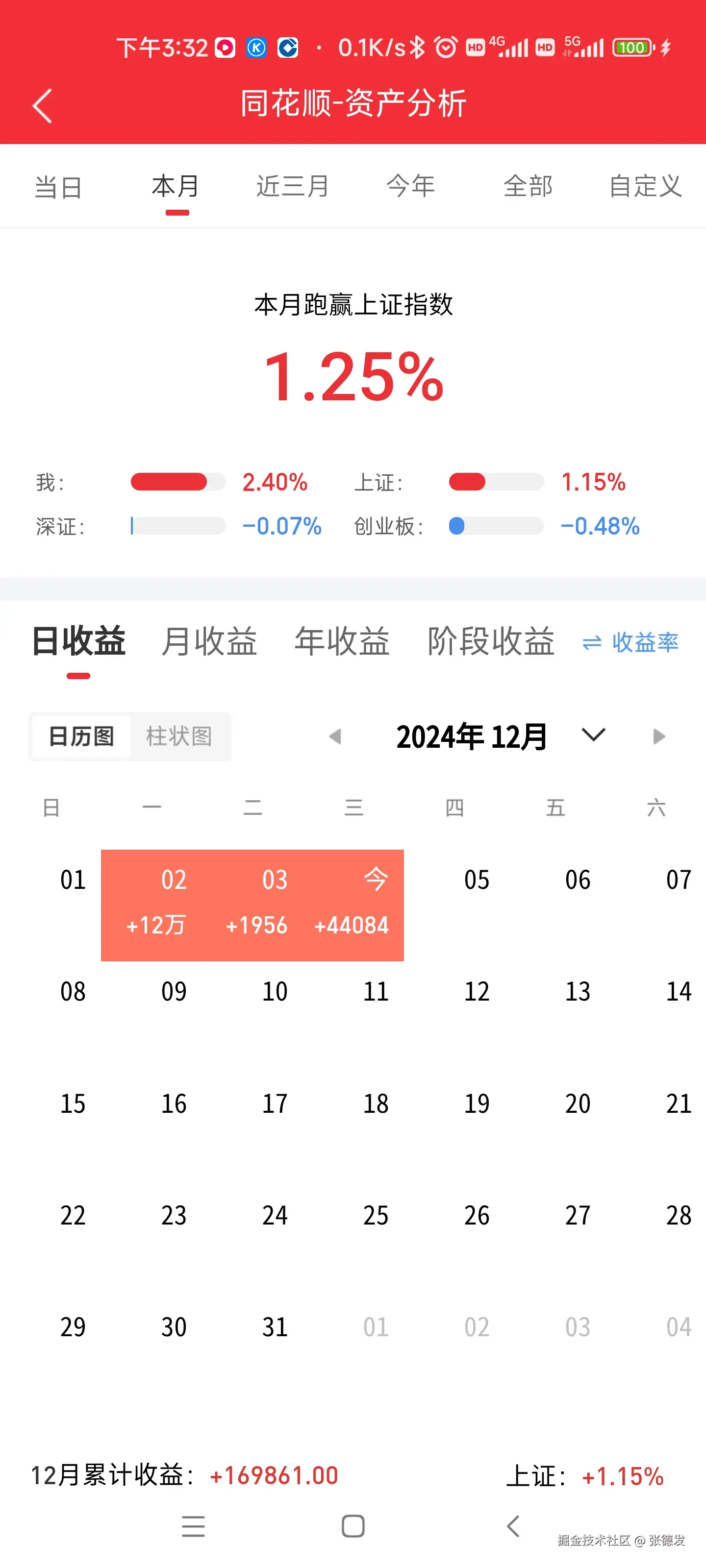This screenshot has width=706, height=1568.
Task: Show the 全部 time range
Action: tap(528, 187)
